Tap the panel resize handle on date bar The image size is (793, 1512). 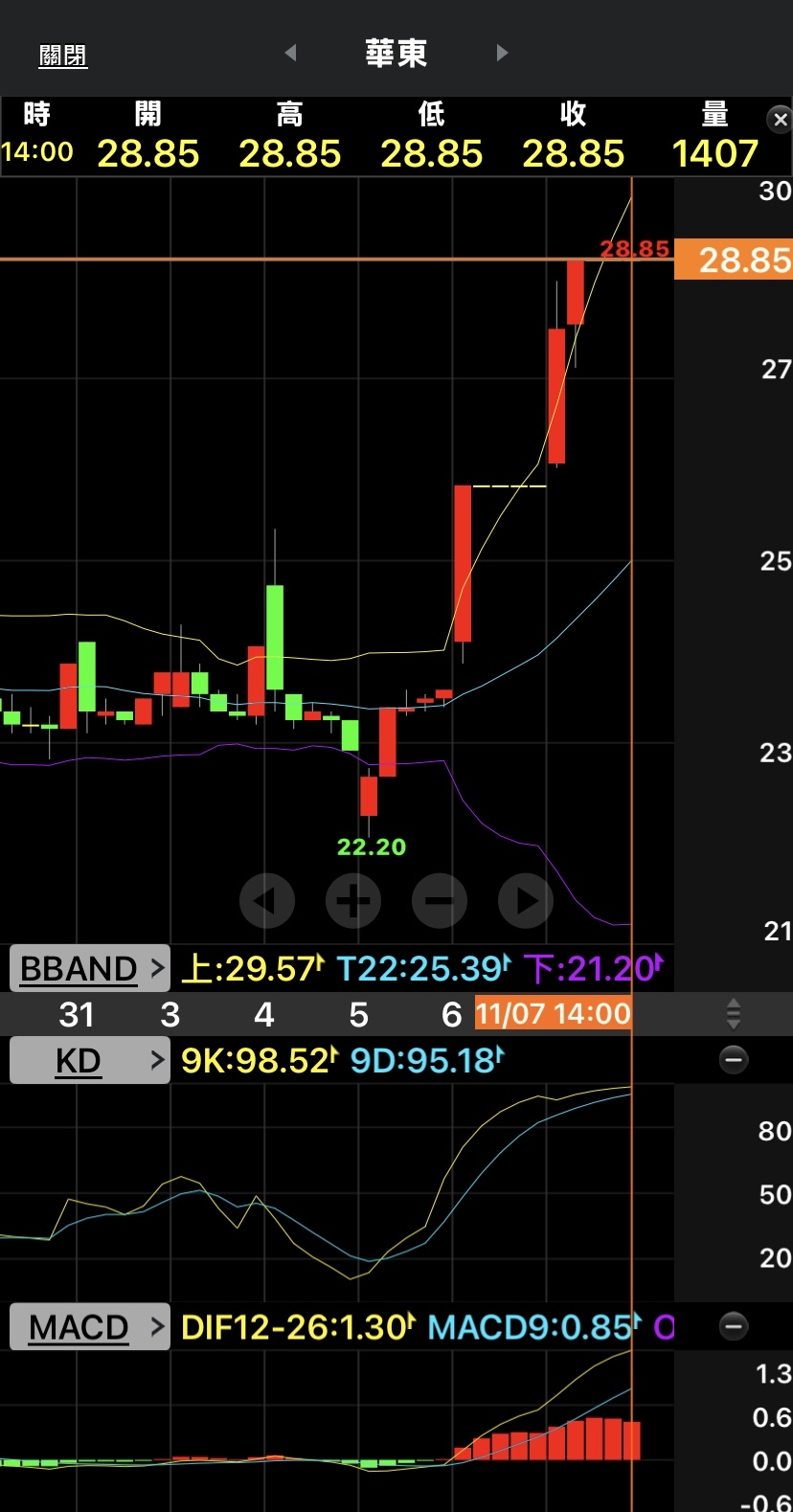click(x=734, y=1013)
